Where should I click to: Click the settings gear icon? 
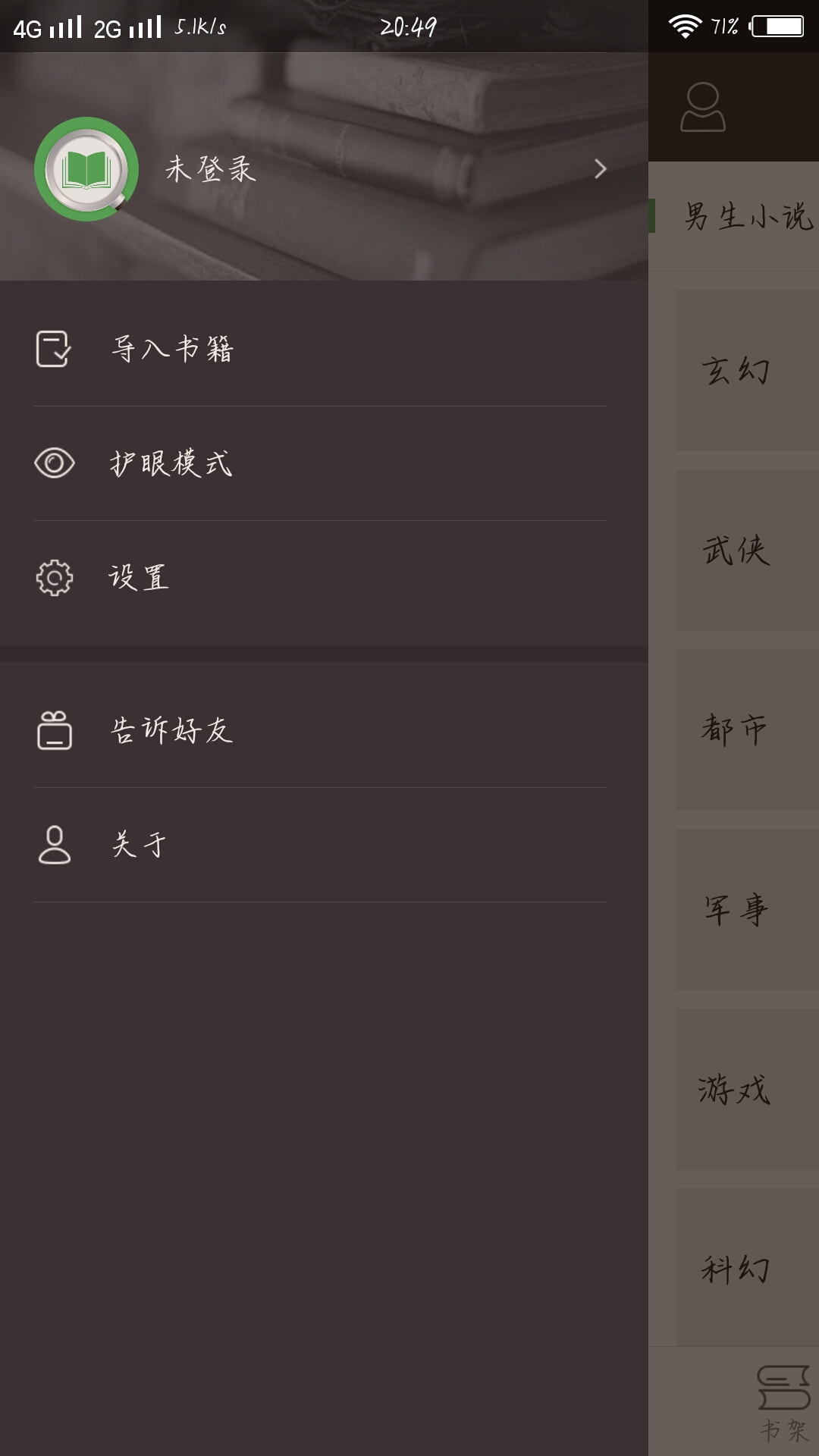(53, 579)
